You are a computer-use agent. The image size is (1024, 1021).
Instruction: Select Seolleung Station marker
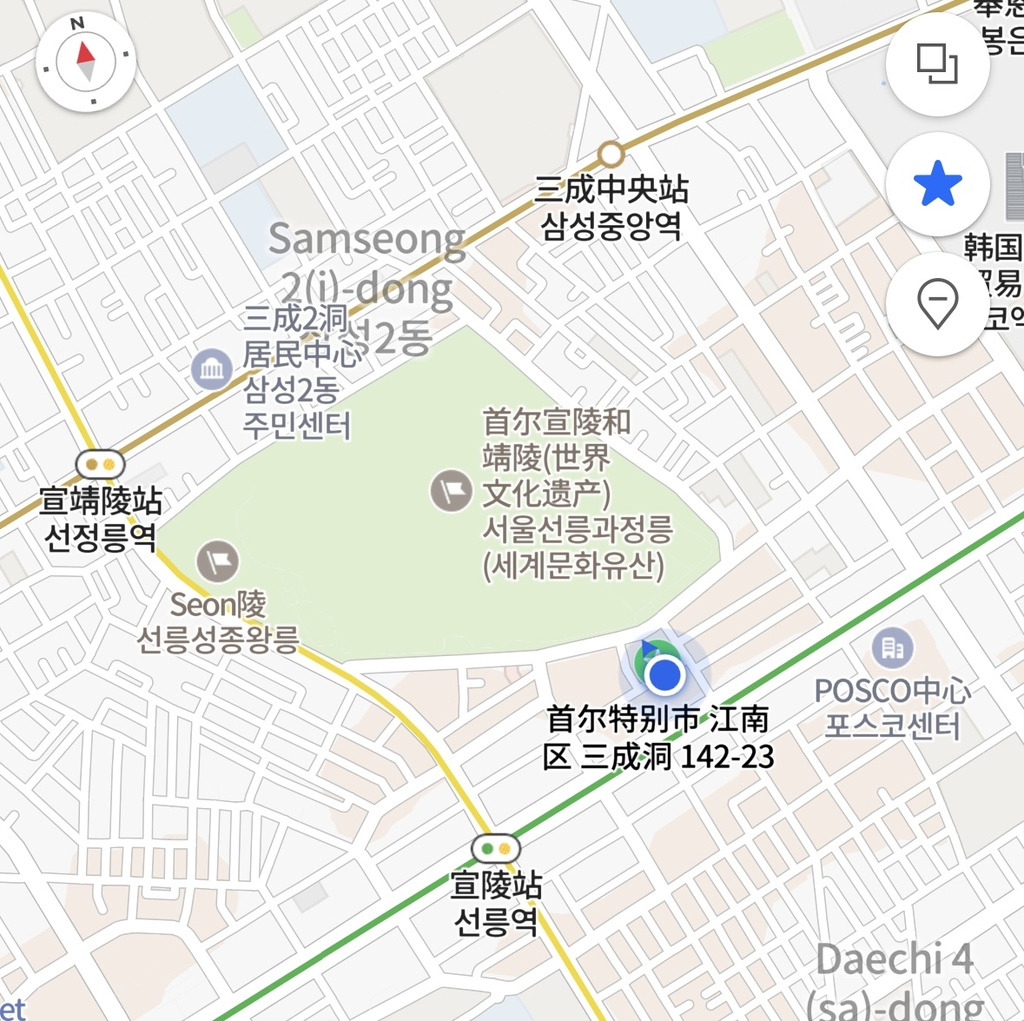496,849
